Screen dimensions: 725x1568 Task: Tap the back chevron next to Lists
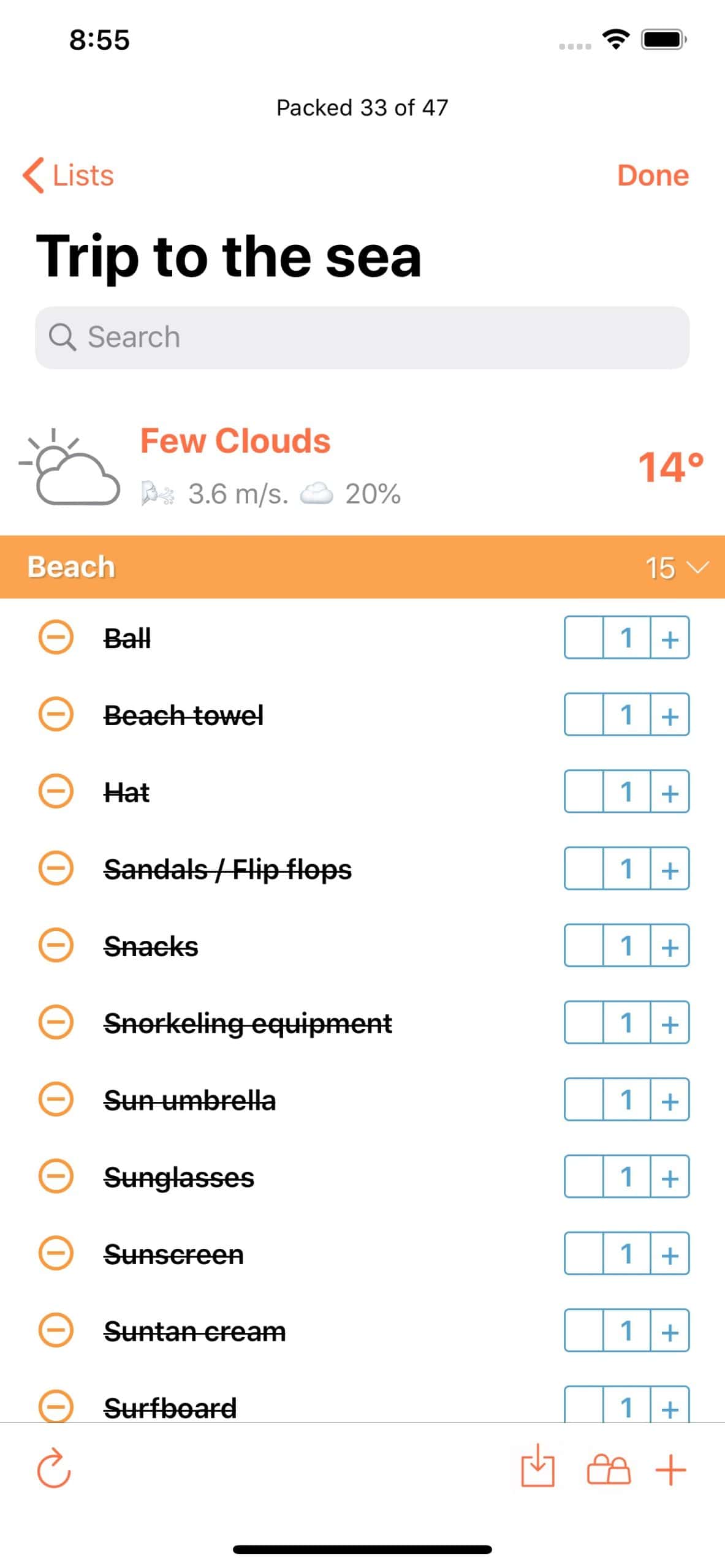coord(34,176)
